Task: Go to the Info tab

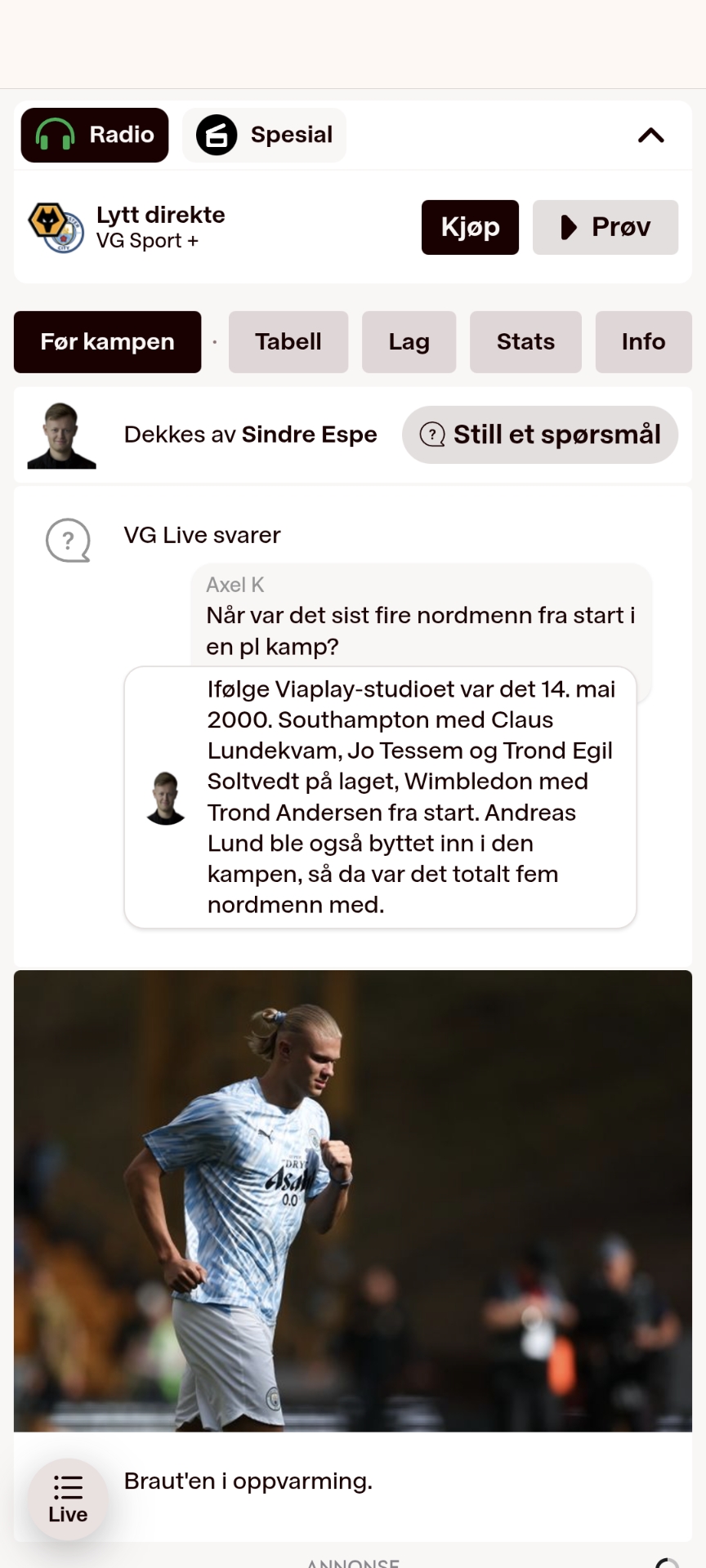Action: pos(643,342)
